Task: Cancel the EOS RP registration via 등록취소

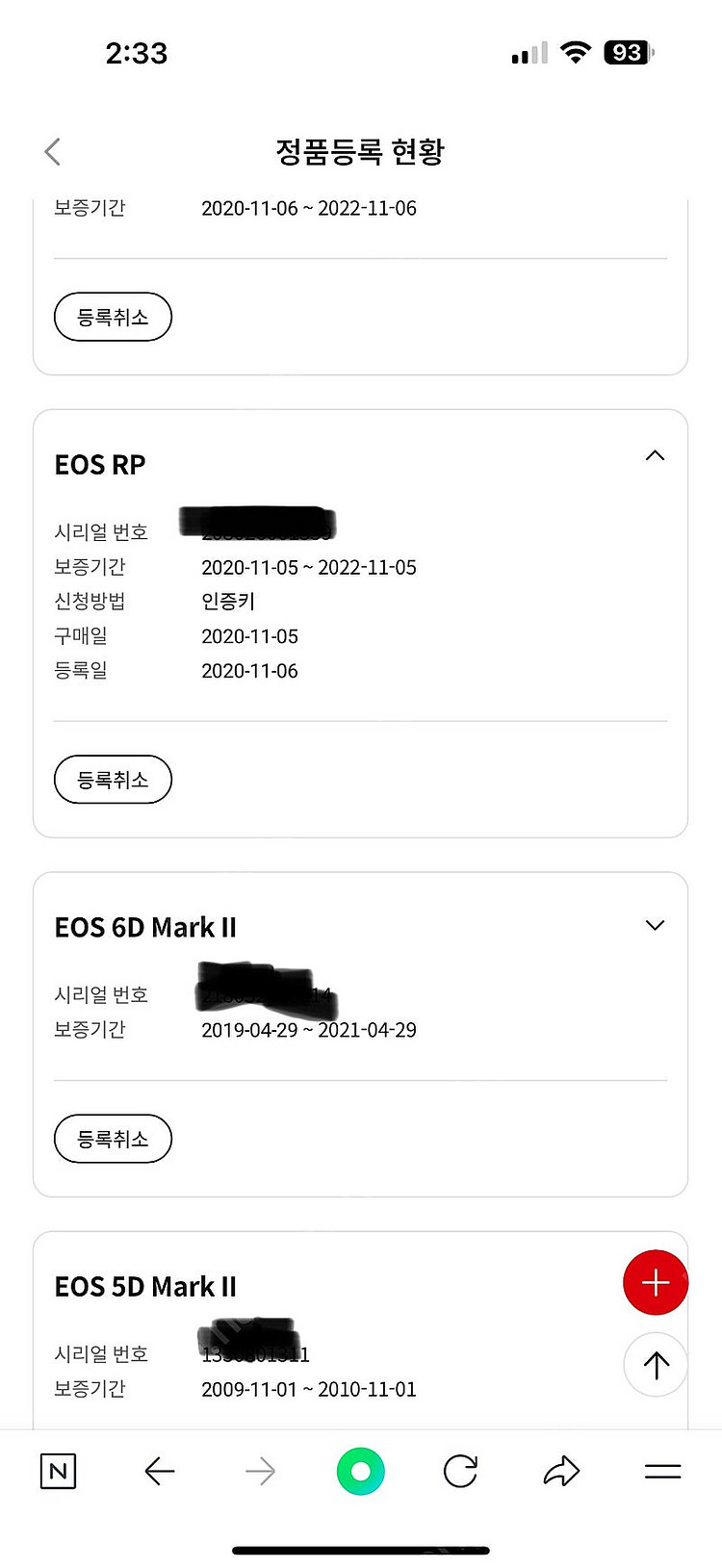Action: coord(113,780)
